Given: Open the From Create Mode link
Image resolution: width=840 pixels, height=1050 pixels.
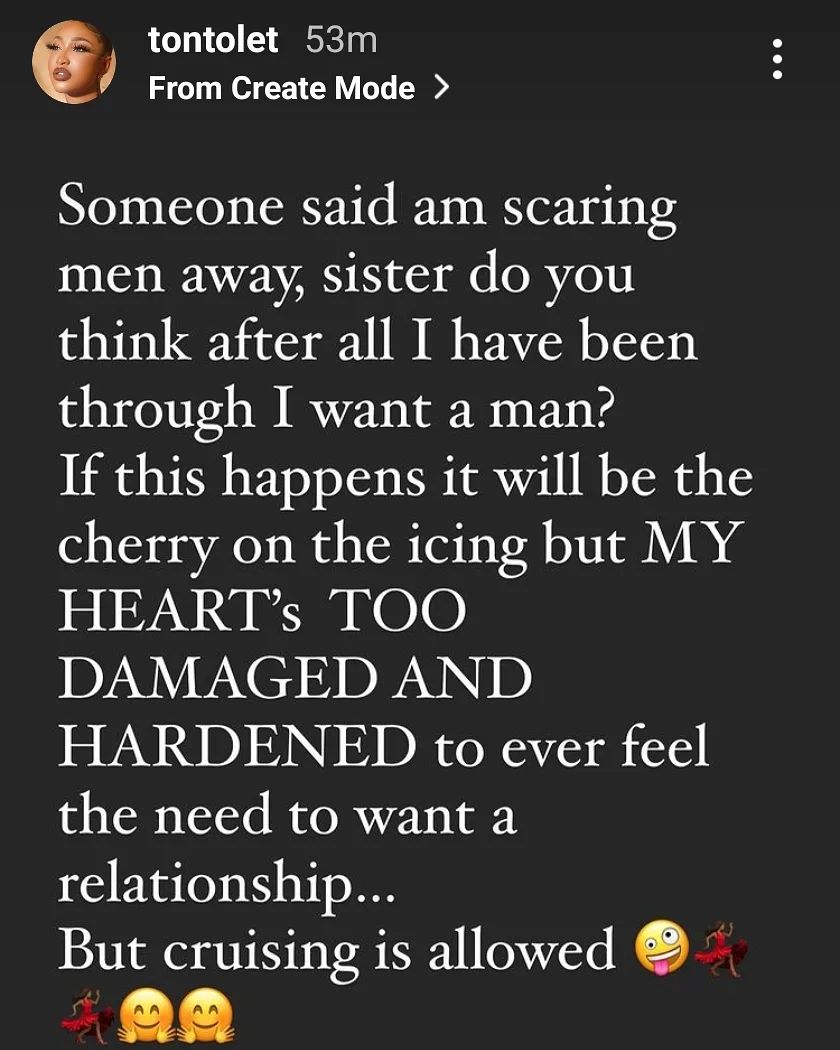Looking at the screenshot, I should pyautogui.click(x=298, y=89).
